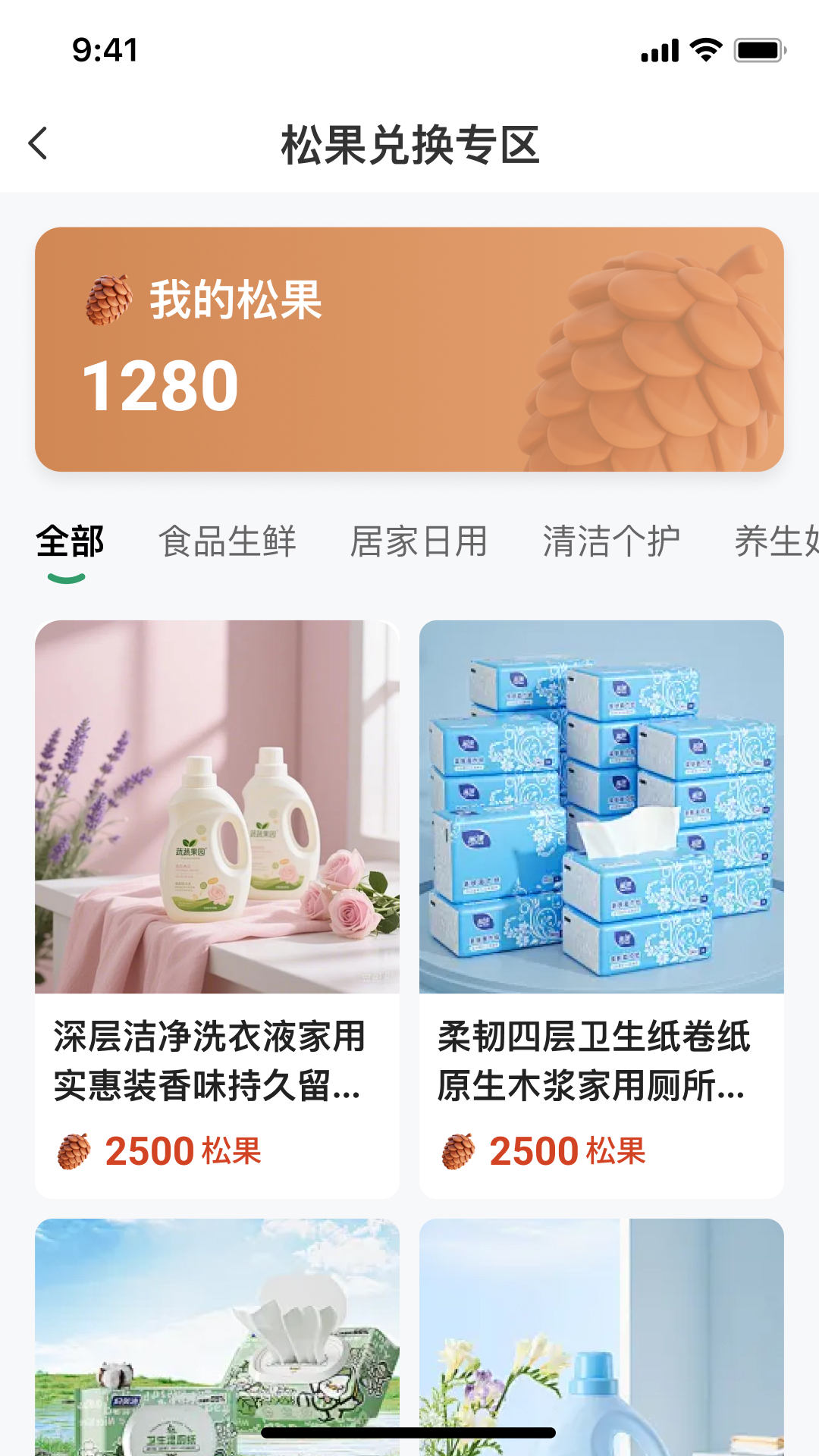This screenshot has width=819, height=1456.
Task: Open the blue detergent bottle product card
Action: point(601,1336)
